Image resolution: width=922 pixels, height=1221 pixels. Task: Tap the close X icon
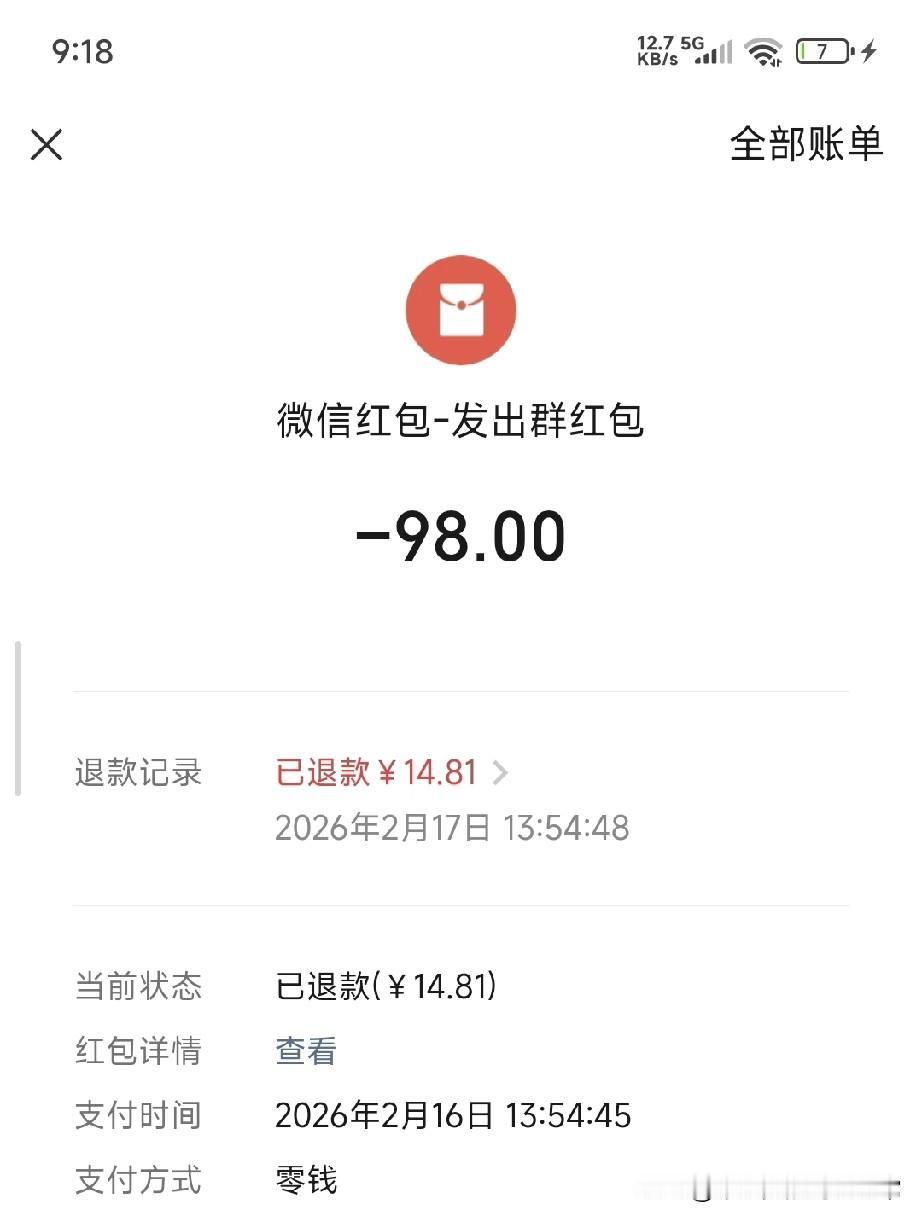click(46, 145)
